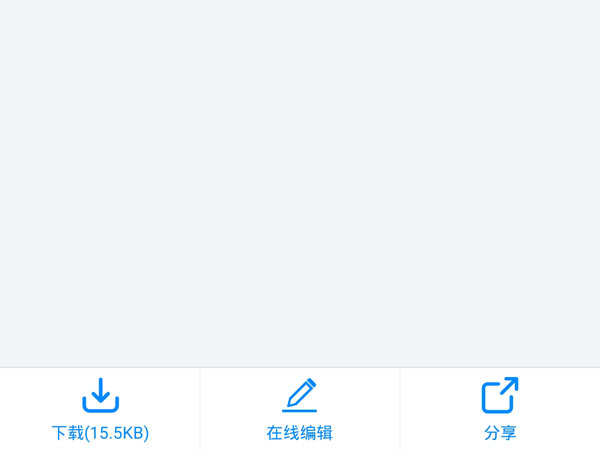Open online editing (在线编辑)
The image size is (600, 450).
click(x=299, y=408)
